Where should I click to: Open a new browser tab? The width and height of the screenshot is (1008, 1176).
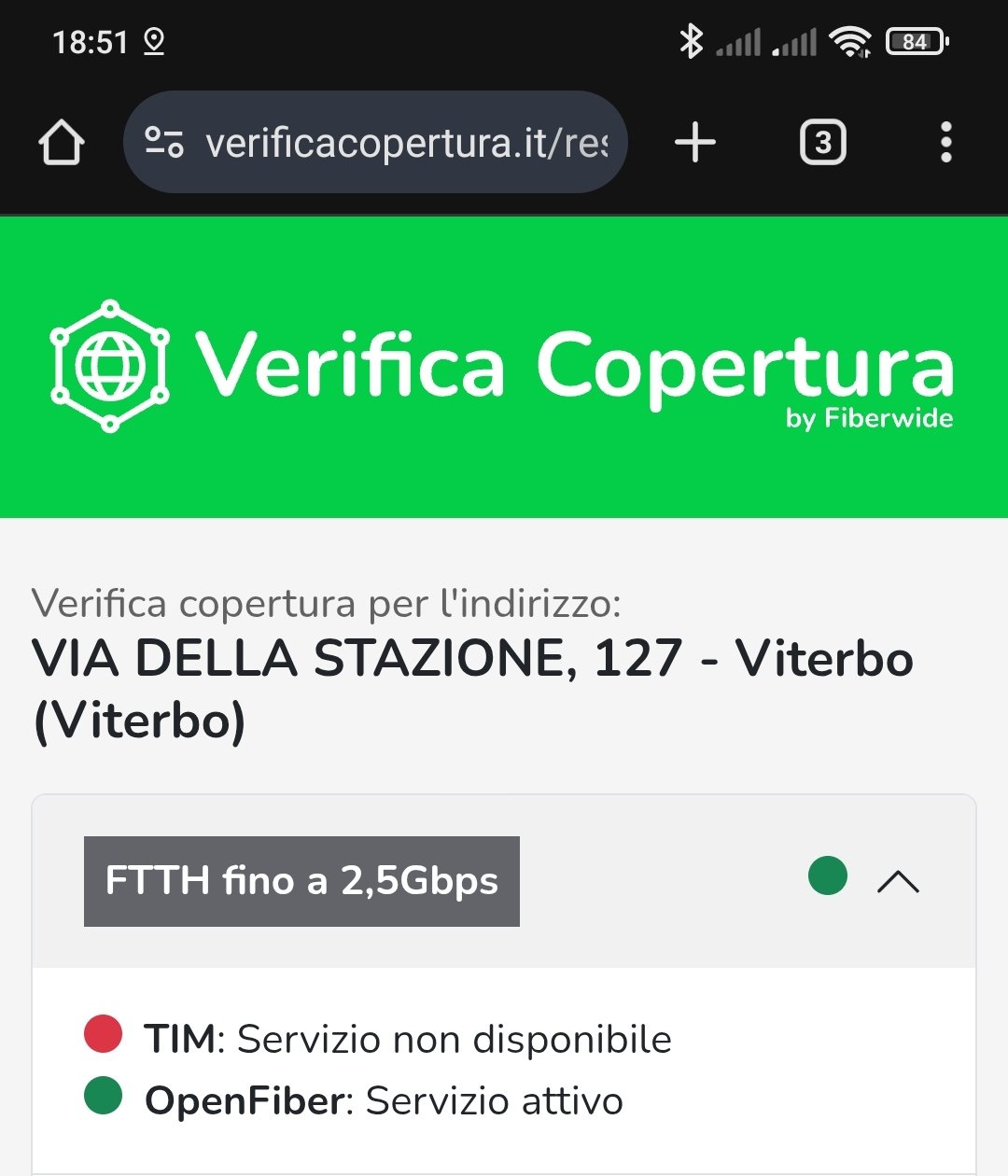coord(695,143)
